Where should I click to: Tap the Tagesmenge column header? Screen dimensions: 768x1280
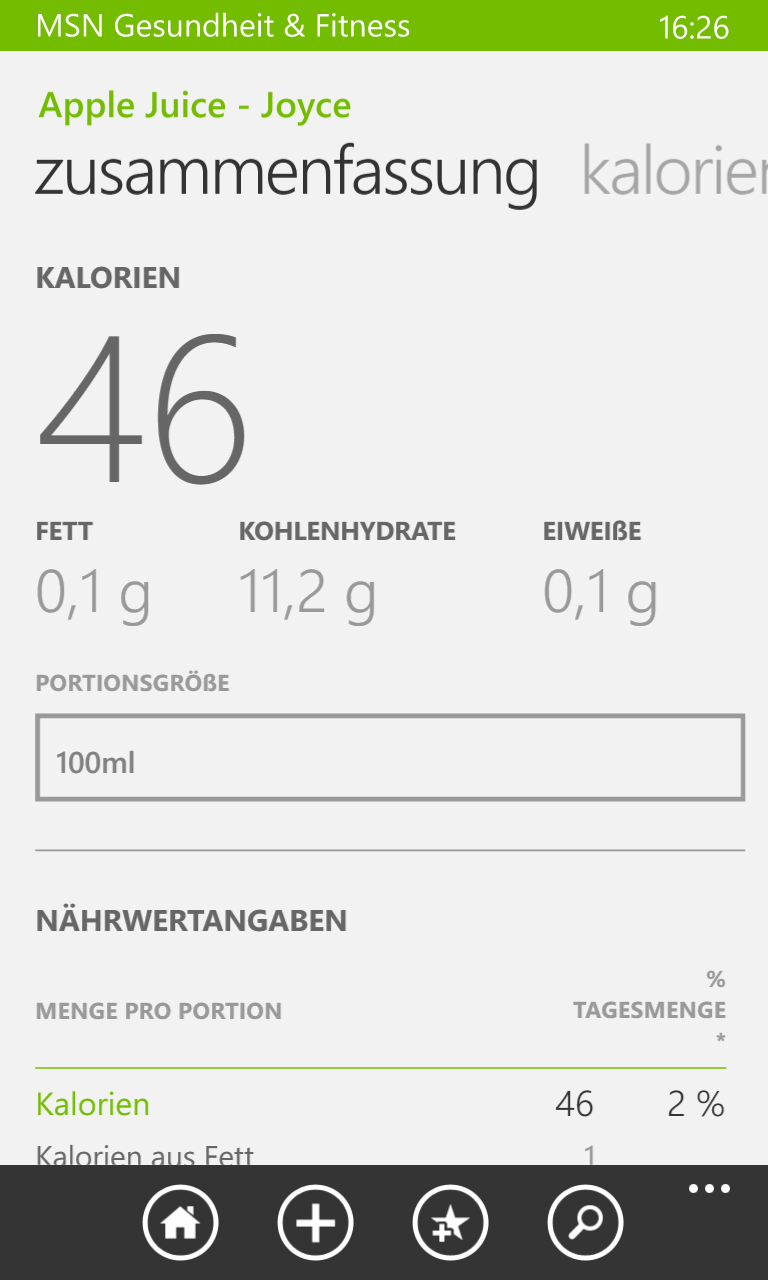(x=648, y=1010)
